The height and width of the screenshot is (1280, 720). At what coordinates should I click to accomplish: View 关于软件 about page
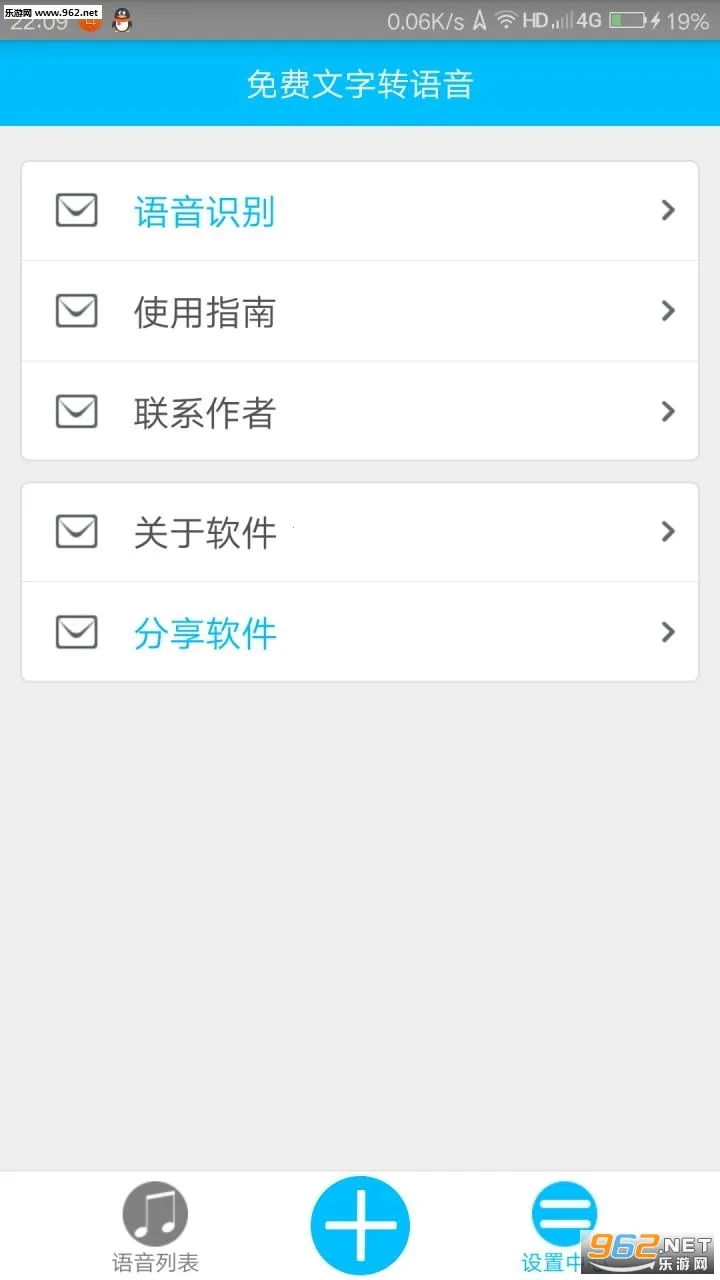click(x=360, y=532)
